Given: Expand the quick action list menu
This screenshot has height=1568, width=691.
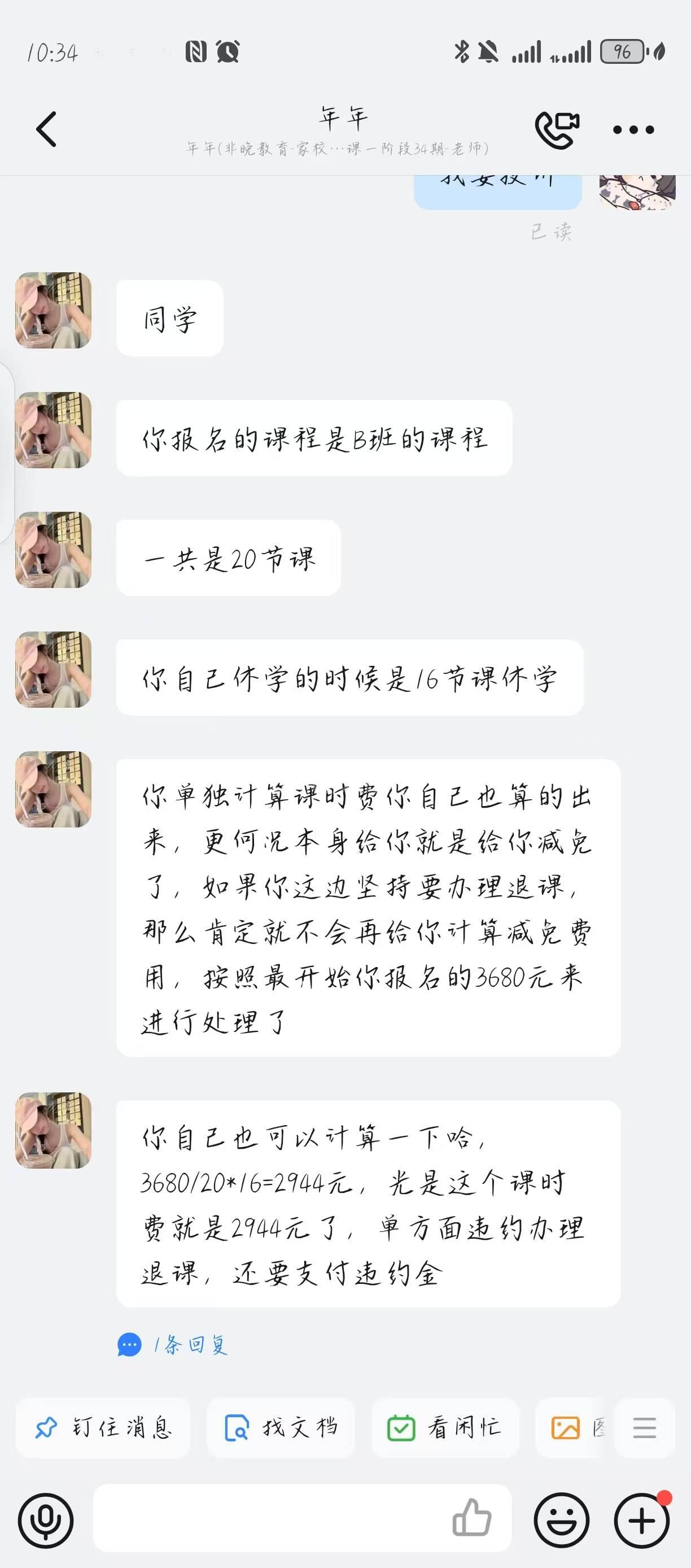Looking at the screenshot, I should coord(644,1427).
